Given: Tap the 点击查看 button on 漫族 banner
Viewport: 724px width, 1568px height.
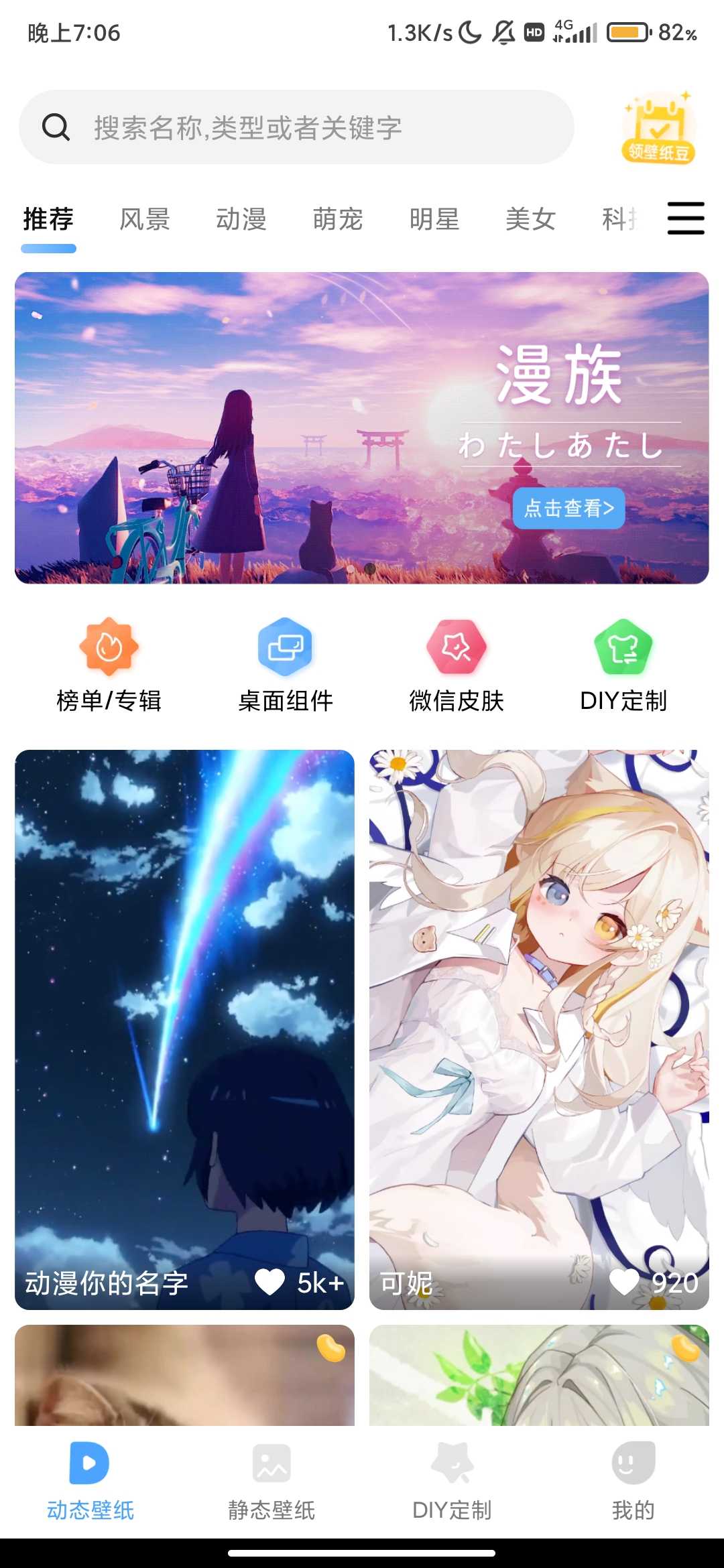Looking at the screenshot, I should pos(568,509).
